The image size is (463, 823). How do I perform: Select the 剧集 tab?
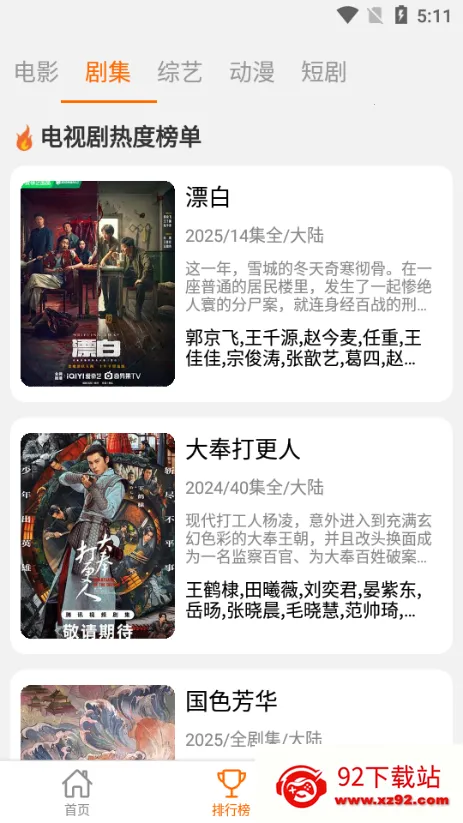tap(108, 72)
